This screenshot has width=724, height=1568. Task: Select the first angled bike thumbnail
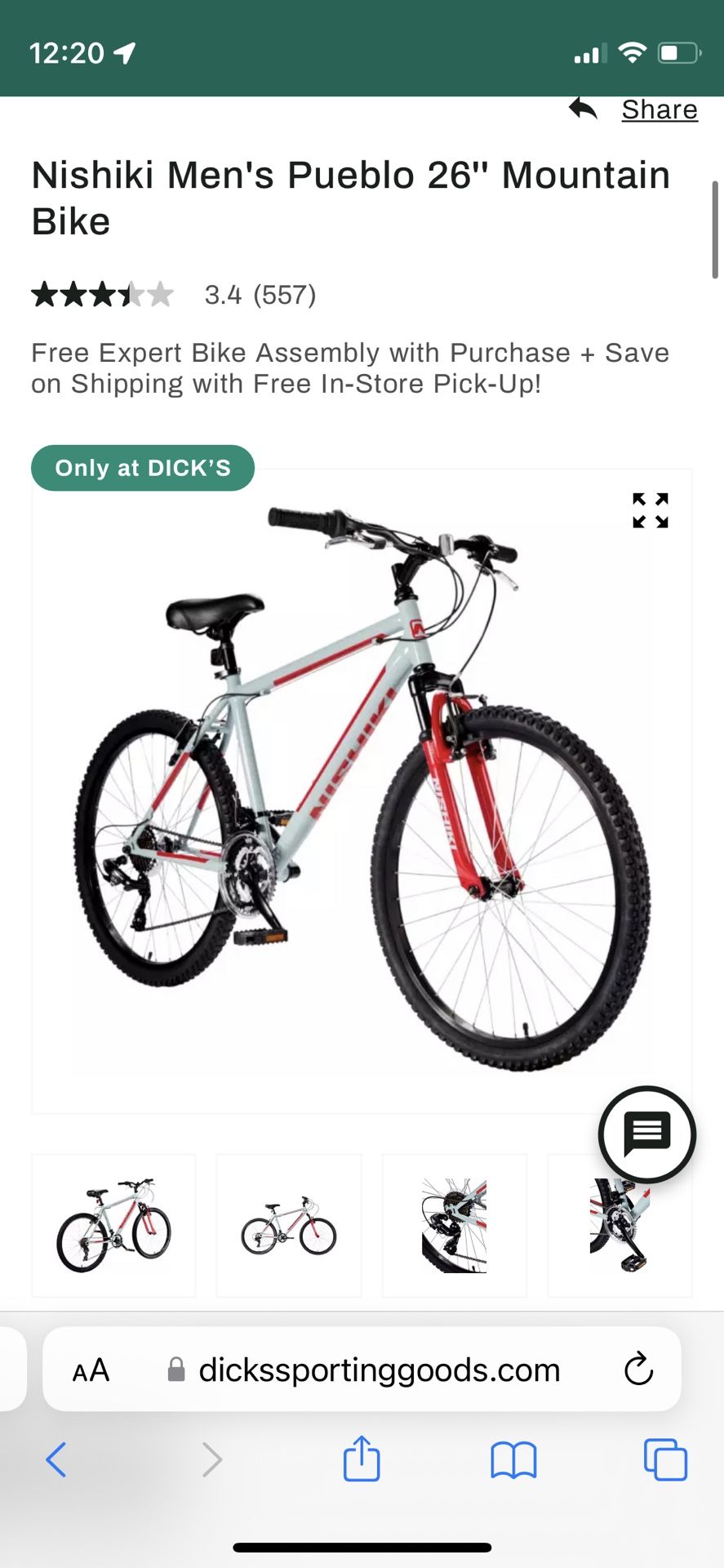click(x=113, y=1225)
